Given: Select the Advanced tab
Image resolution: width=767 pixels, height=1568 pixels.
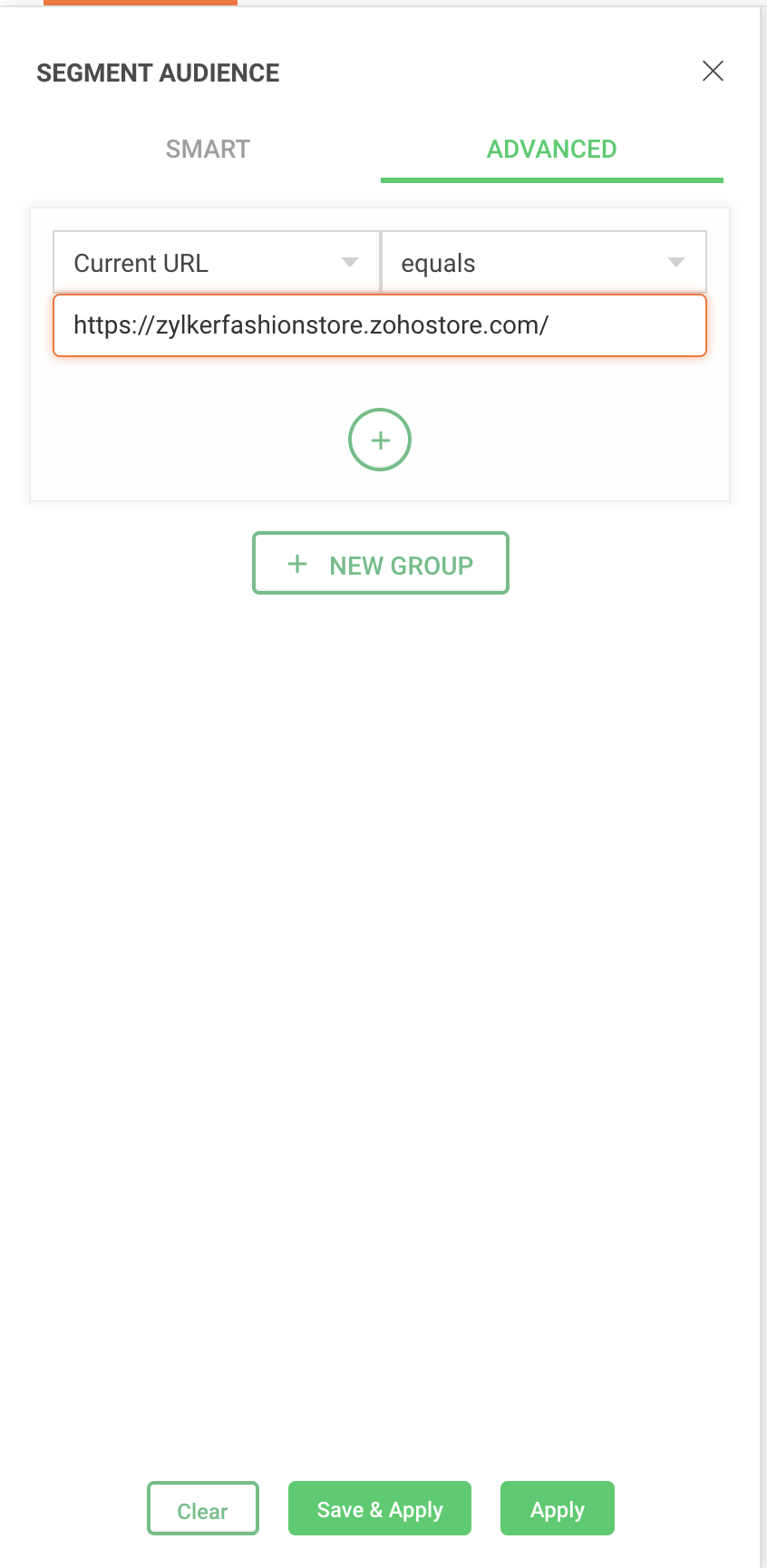Looking at the screenshot, I should click(x=551, y=150).
